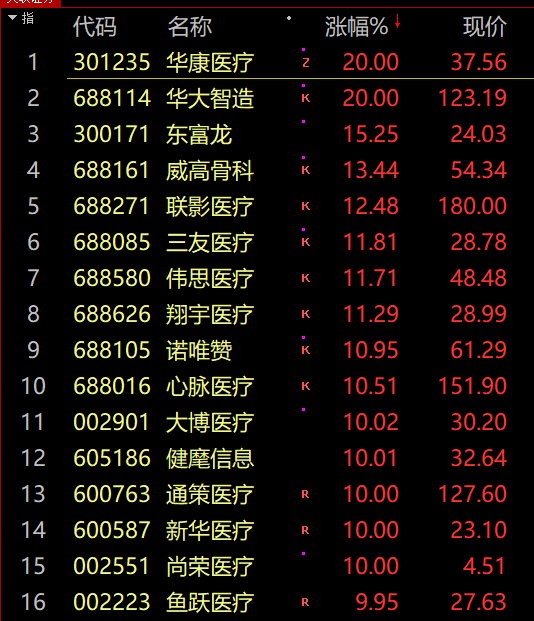Open 心脉医疗 stock details
The image size is (534, 621).
point(267,386)
